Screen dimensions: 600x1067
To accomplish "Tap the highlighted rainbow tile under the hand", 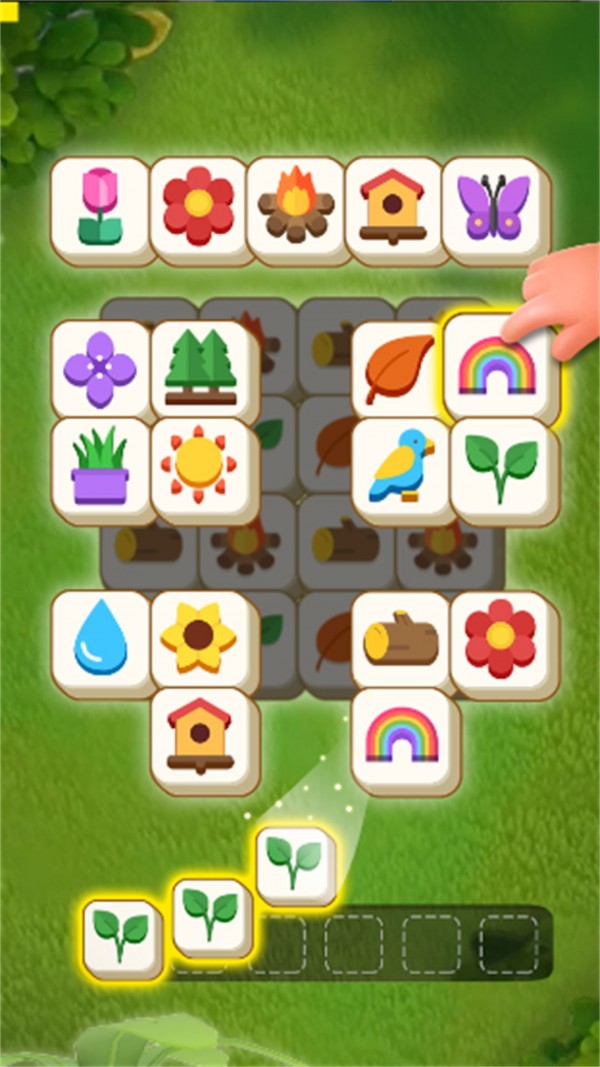I will [500, 368].
